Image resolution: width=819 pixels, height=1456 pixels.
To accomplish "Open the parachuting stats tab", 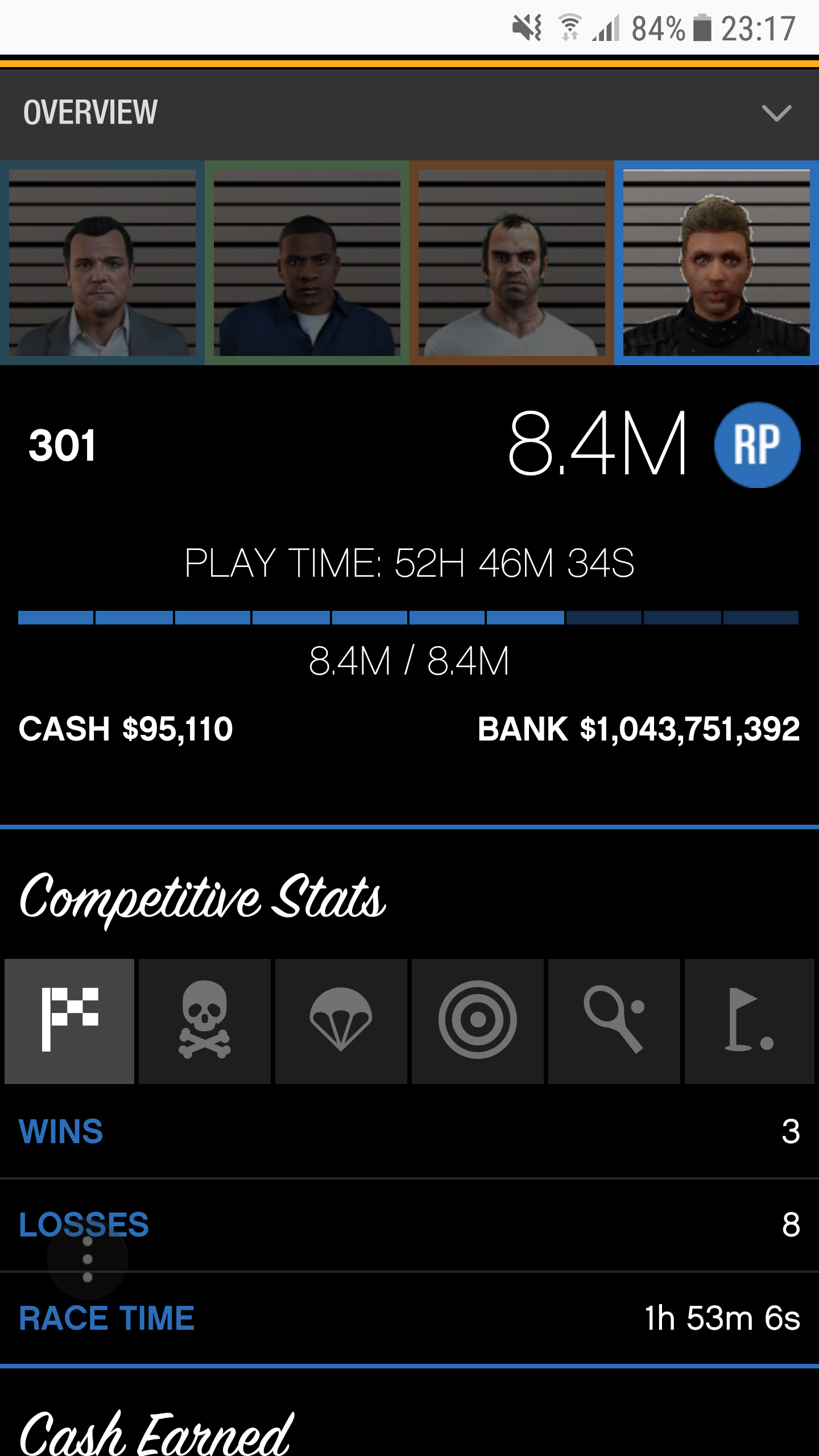I will coord(341,1021).
